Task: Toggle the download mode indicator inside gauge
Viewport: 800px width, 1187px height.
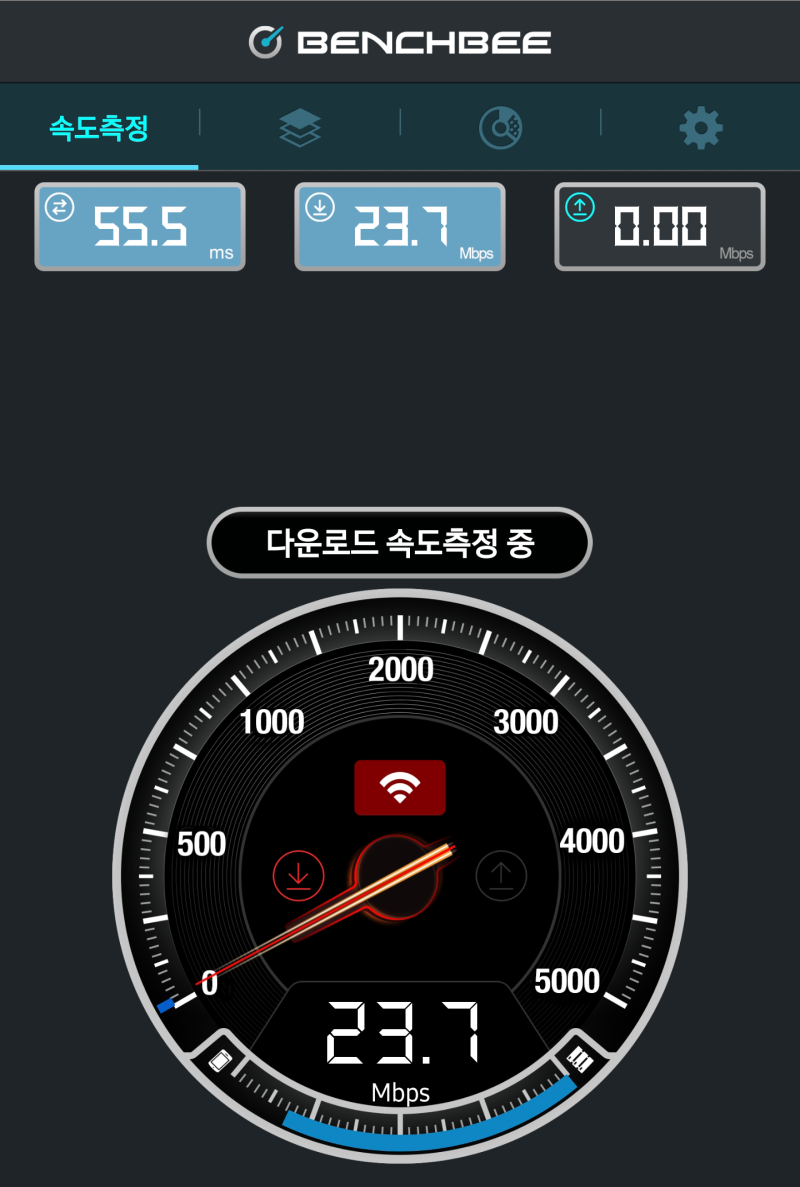Action: (298, 877)
